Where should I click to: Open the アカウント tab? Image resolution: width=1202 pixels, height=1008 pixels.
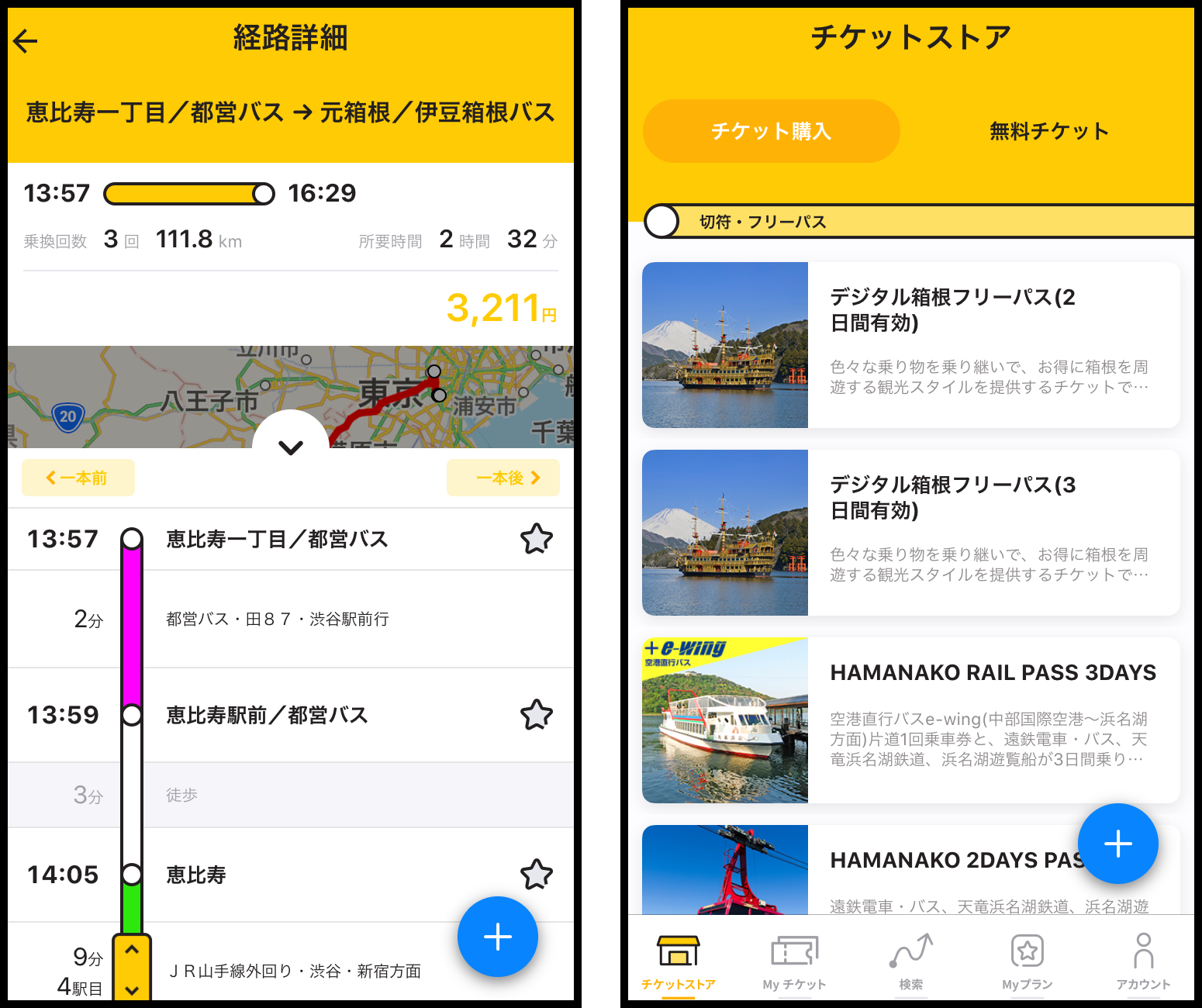[1143, 962]
